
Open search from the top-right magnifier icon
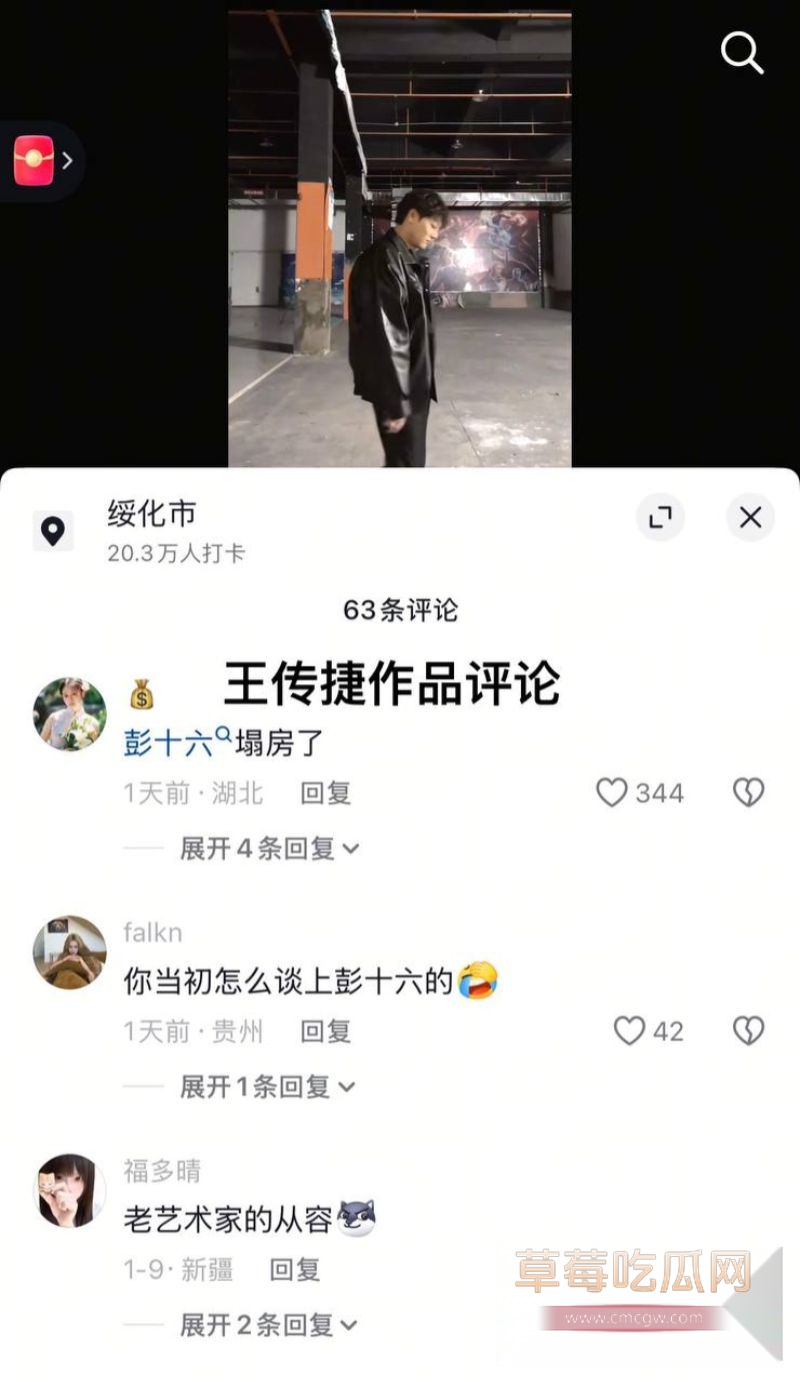pyautogui.click(x=741, y=54)
